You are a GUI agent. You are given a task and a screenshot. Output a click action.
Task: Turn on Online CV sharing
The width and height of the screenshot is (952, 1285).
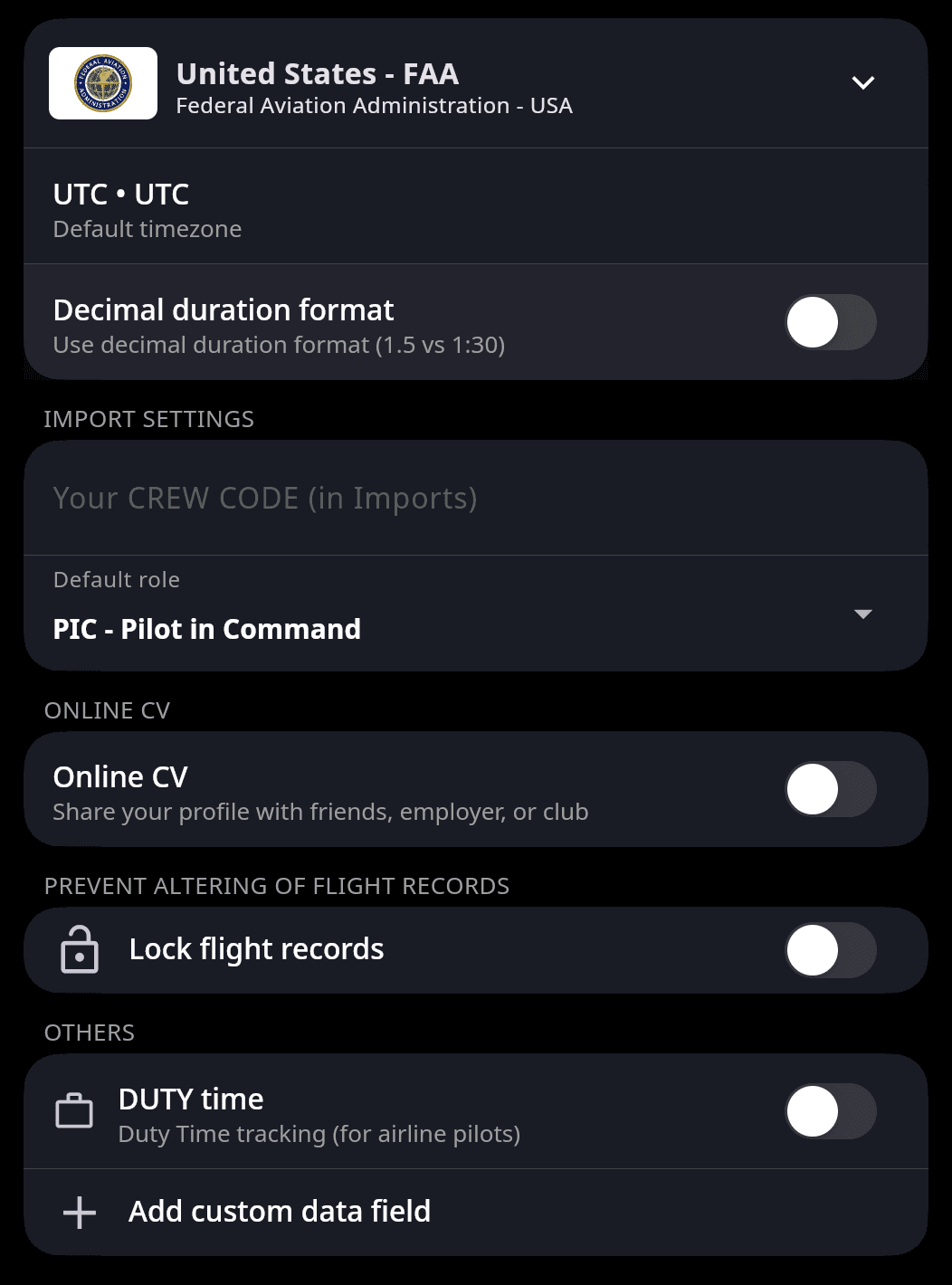[831, 789]
